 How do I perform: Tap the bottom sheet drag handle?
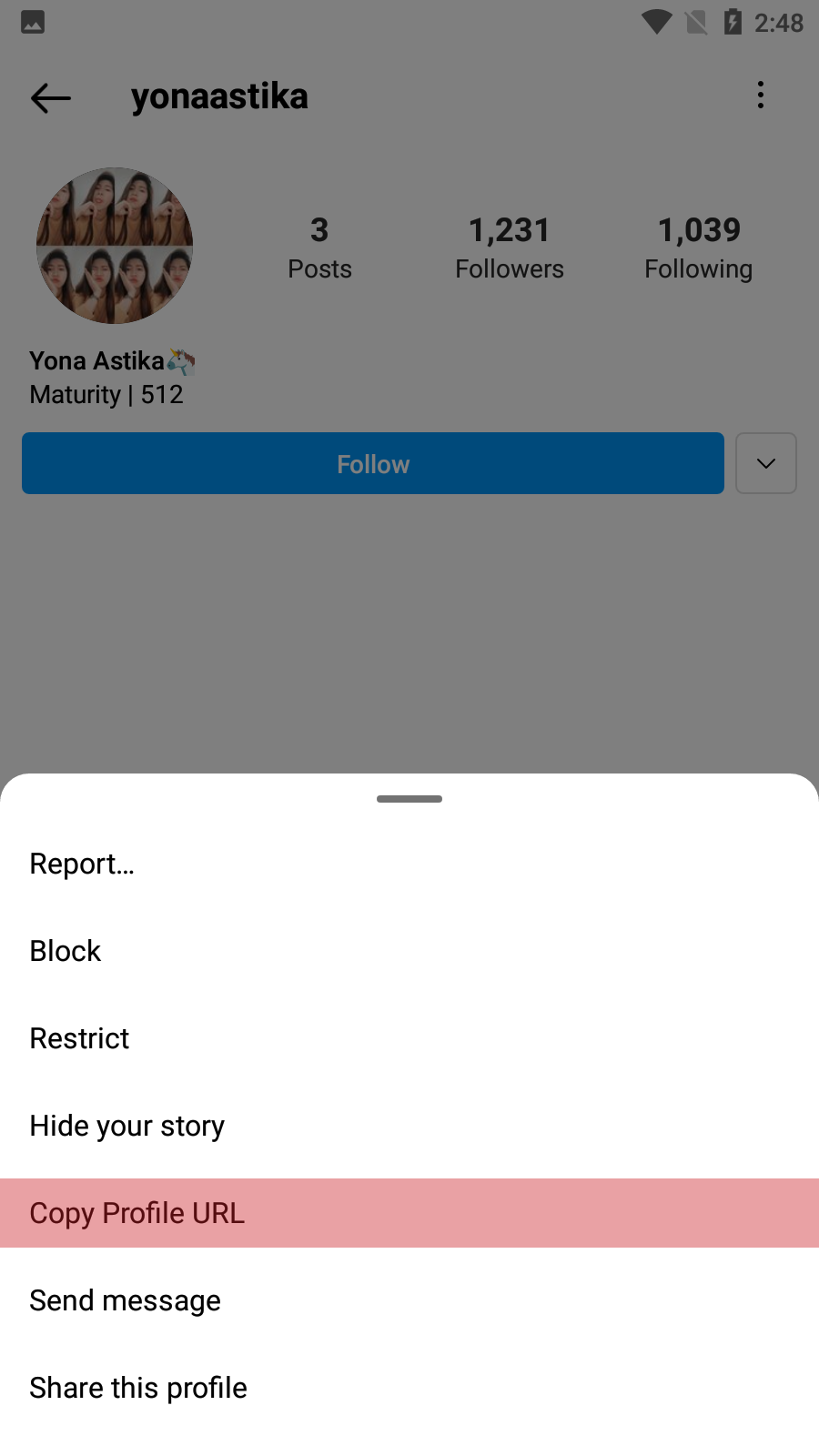[x=409, y=799]
